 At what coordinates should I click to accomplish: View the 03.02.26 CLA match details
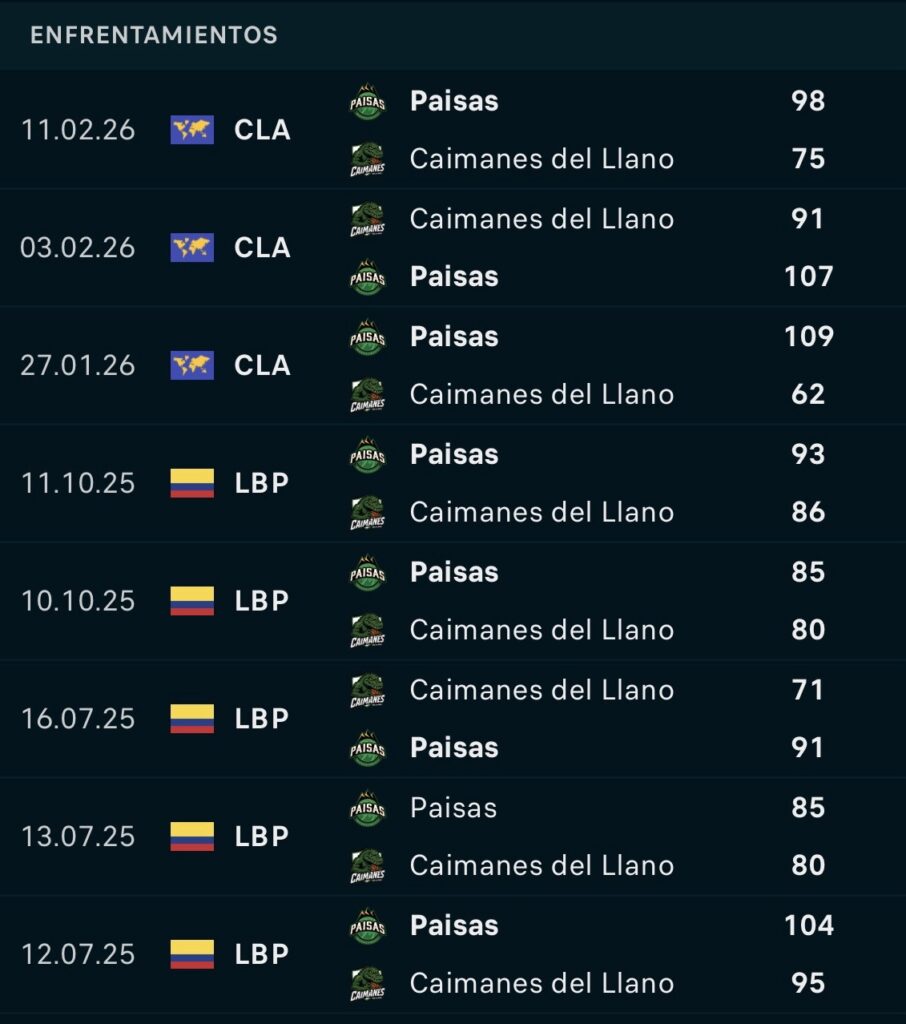[453, 248]
